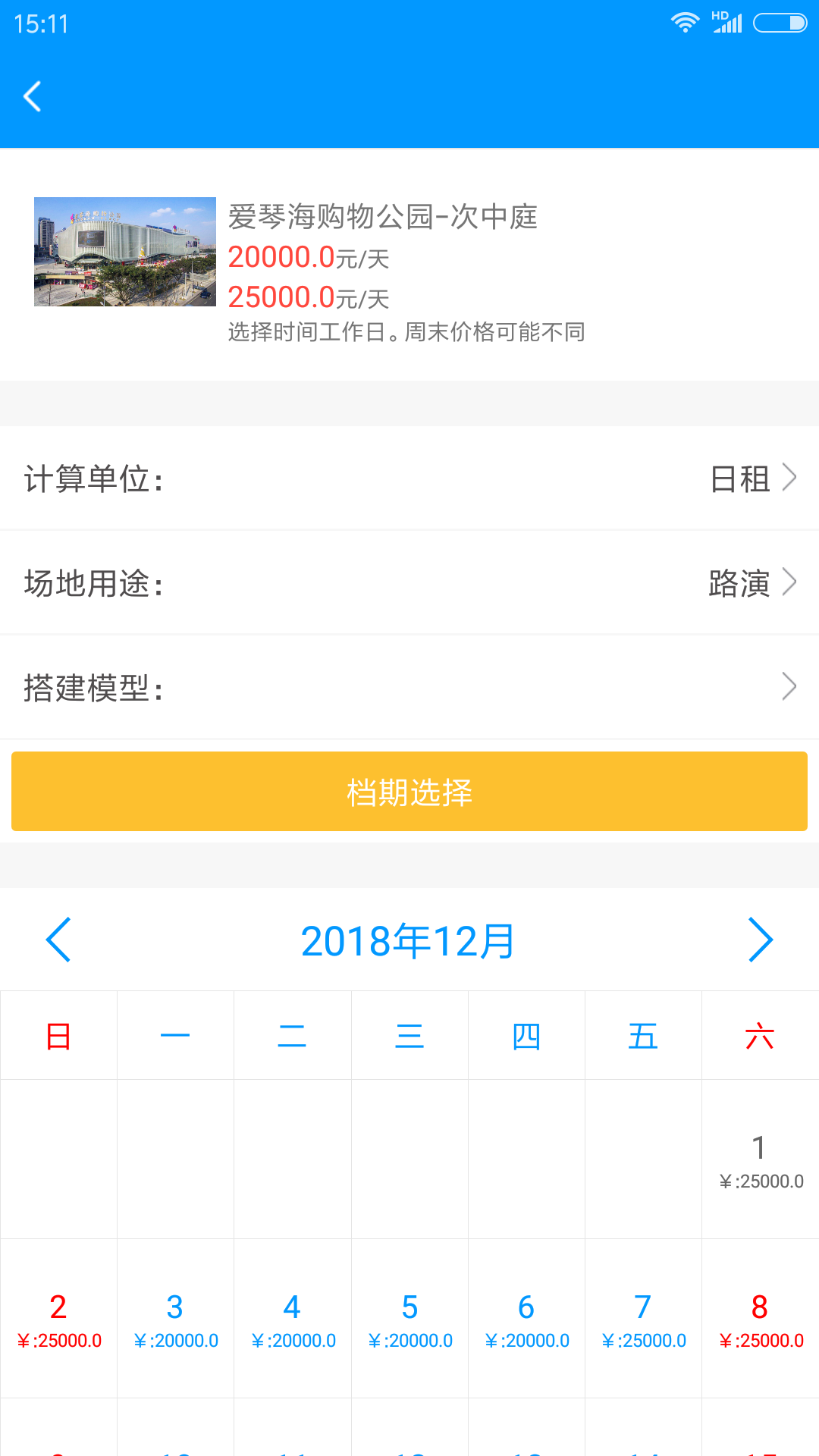This screenshot has width=819, height=1456.
Task: Tap the 日 weekday column header
Action: click(58, 1034)
